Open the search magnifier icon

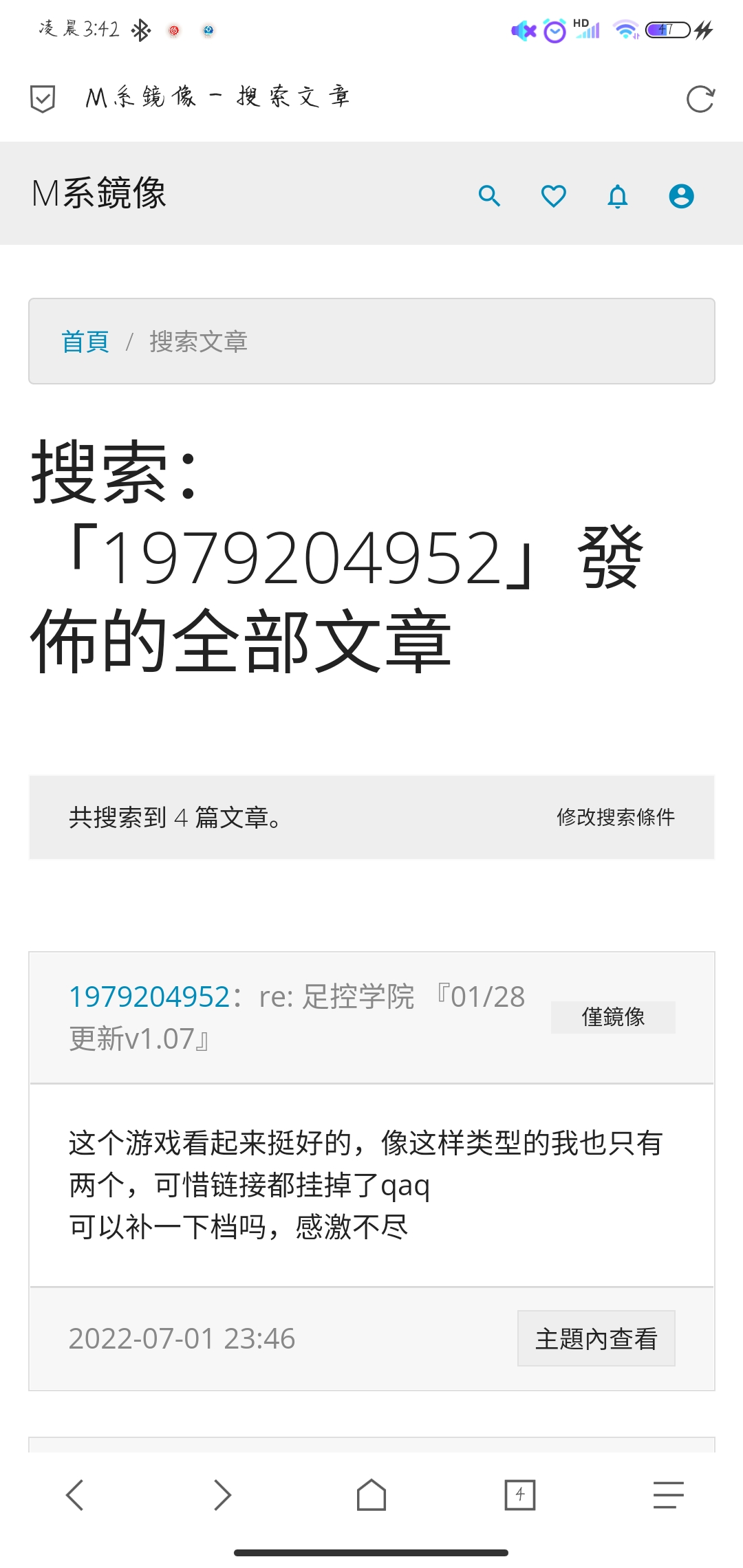(489, 196)
